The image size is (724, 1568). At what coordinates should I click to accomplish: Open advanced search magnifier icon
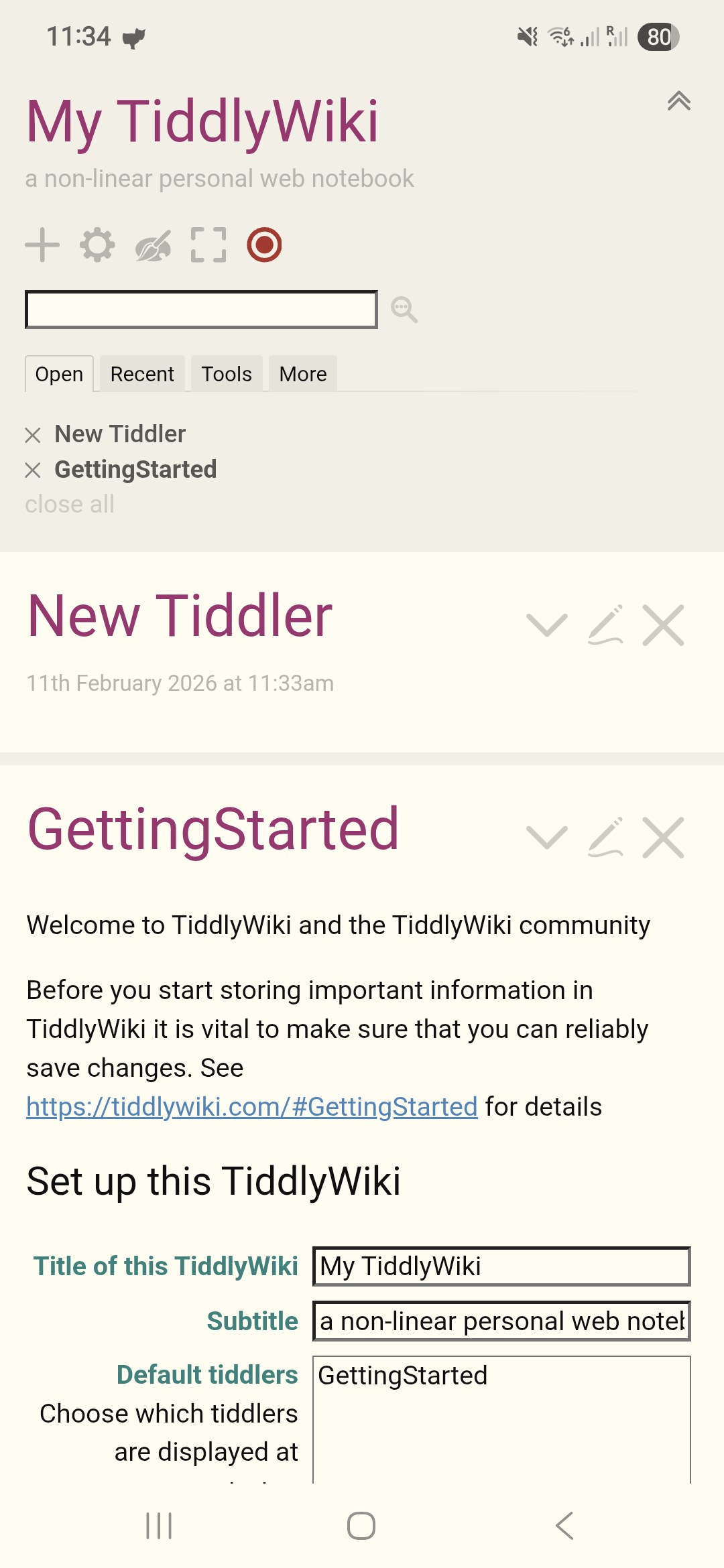(x=404, y=310)
